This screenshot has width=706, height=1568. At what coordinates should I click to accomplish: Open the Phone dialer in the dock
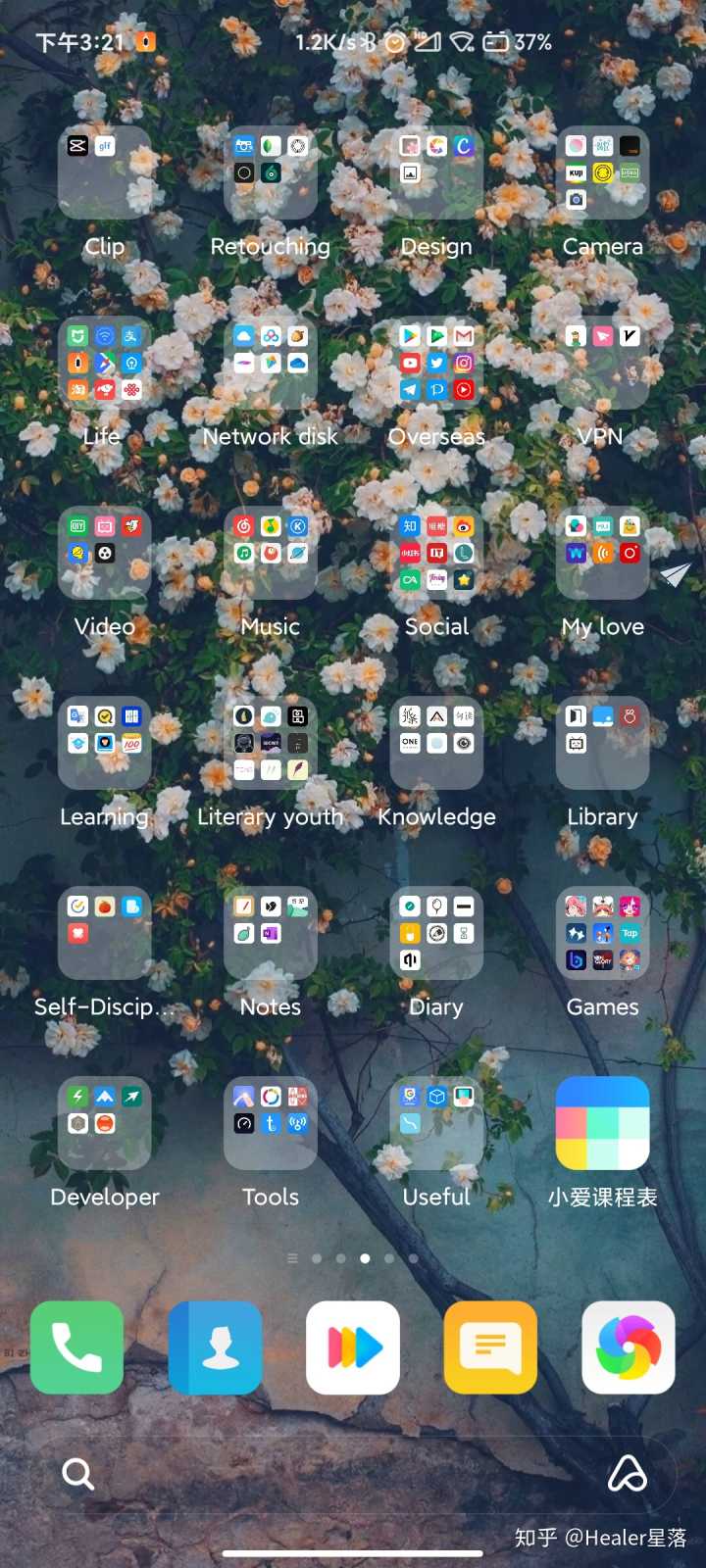[x=77, y=1347]
